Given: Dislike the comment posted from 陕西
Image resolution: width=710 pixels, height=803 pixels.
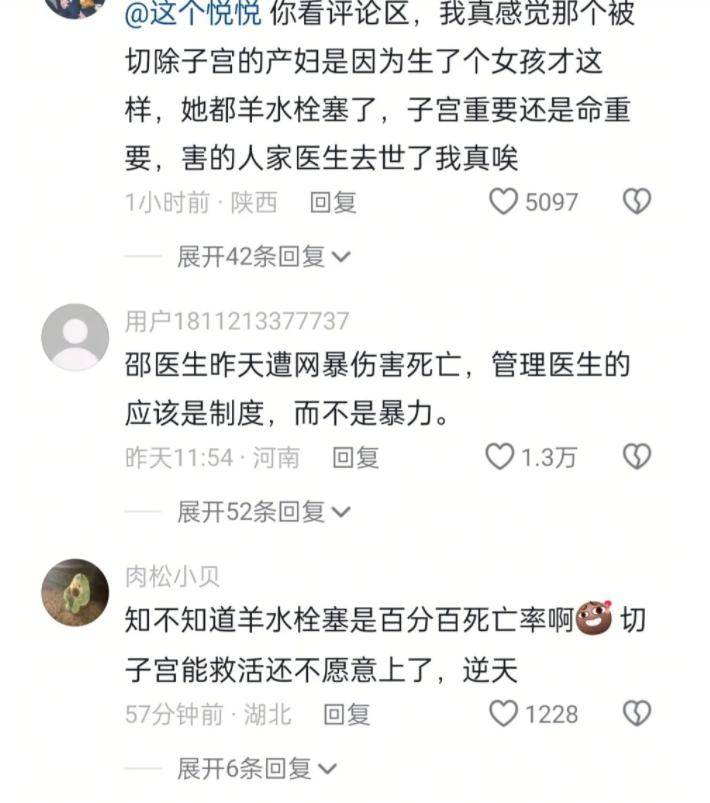Looking at the screenshot, I should coord(637,202).
